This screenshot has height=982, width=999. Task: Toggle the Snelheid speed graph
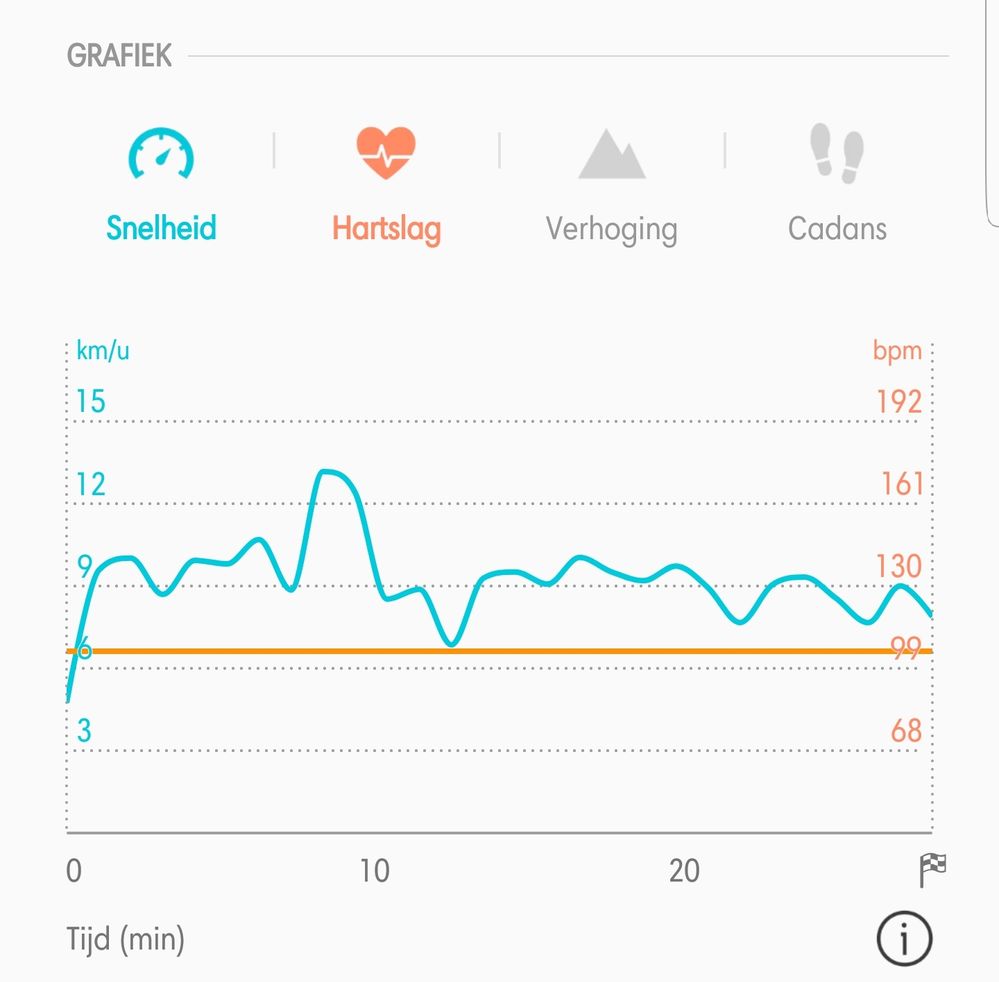(161, 185)
